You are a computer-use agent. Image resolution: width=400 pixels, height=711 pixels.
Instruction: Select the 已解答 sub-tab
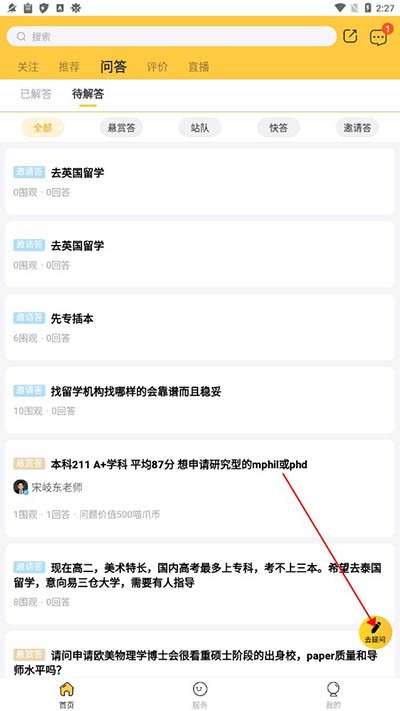pyautogui.click(x=36, y=94)
